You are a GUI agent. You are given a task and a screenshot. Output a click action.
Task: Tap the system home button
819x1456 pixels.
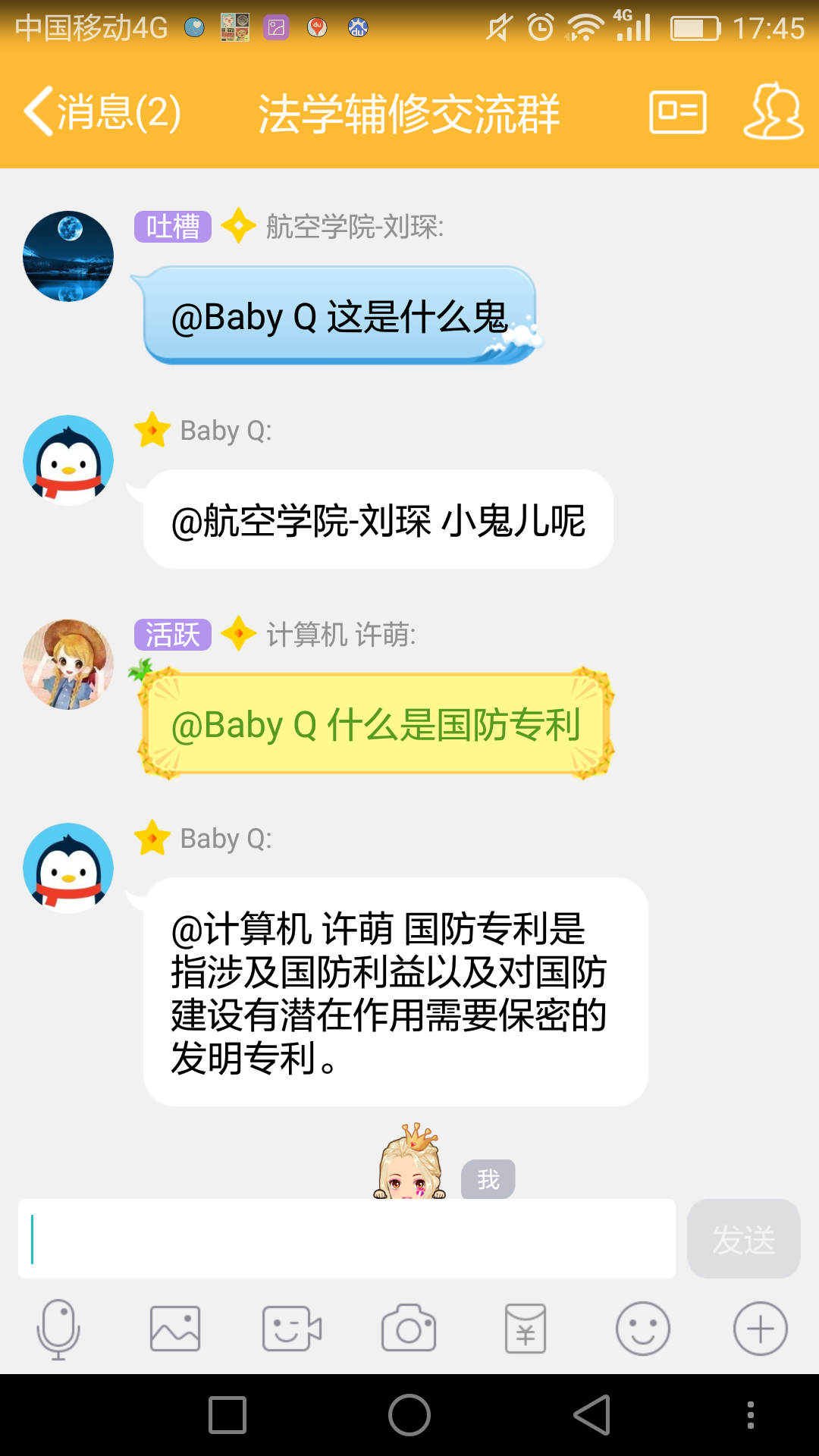[x=409, y=1415]
